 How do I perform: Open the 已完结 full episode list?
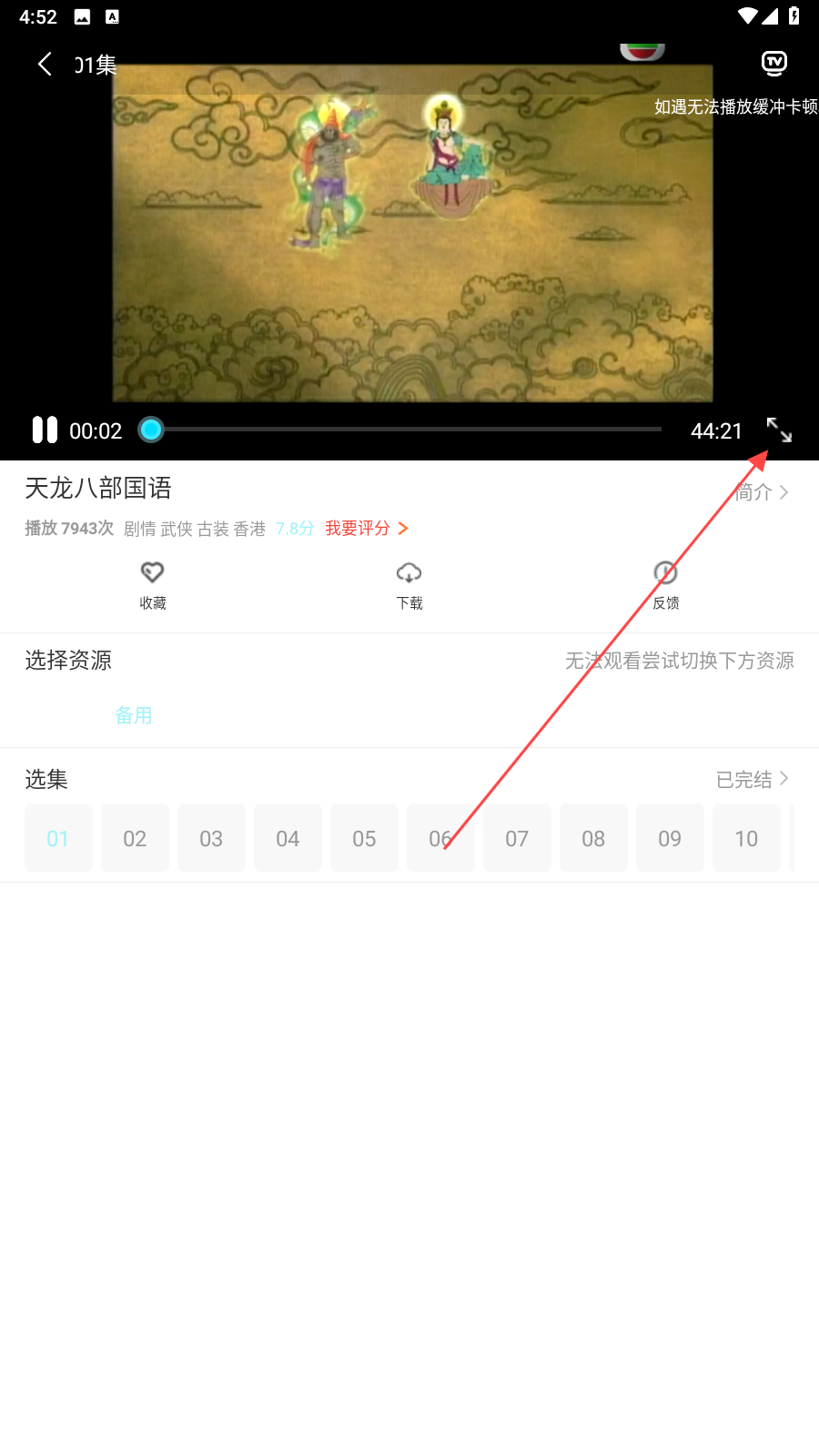(x=752, y=780)
